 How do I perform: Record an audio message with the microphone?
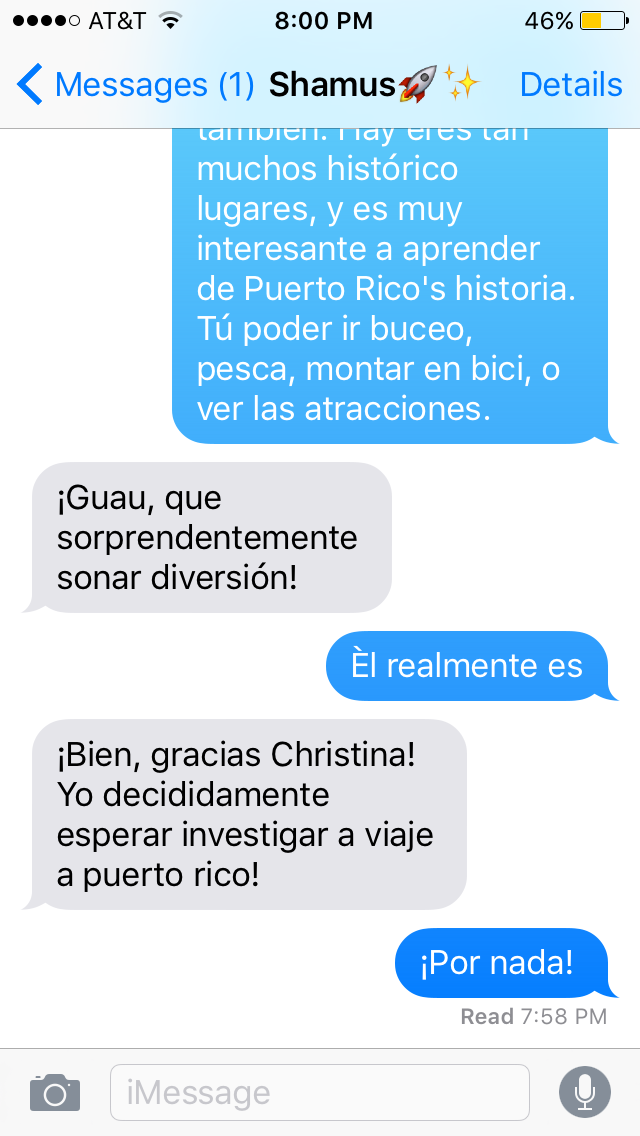585,1092
